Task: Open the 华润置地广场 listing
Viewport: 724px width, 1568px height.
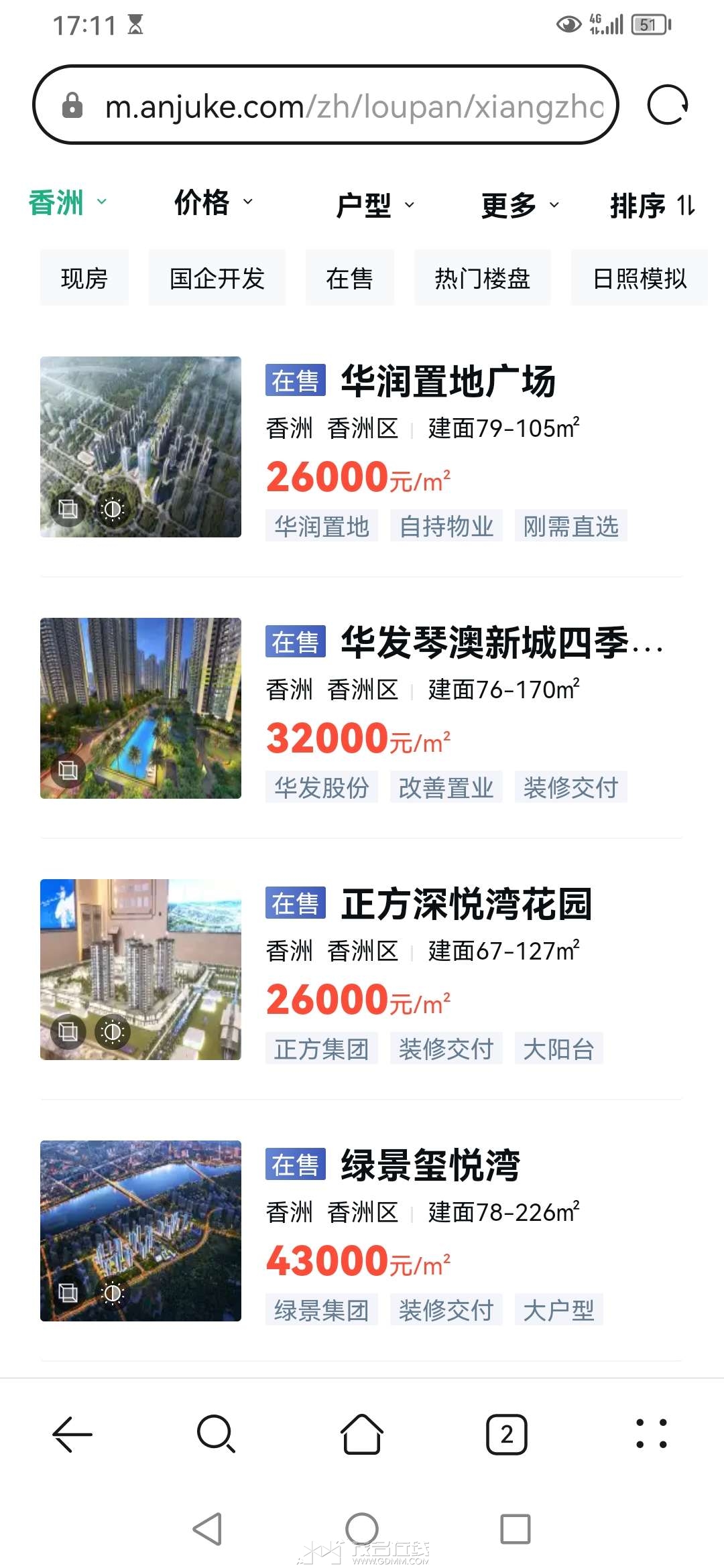Action: pyautogui.click(x=448, y=382)
